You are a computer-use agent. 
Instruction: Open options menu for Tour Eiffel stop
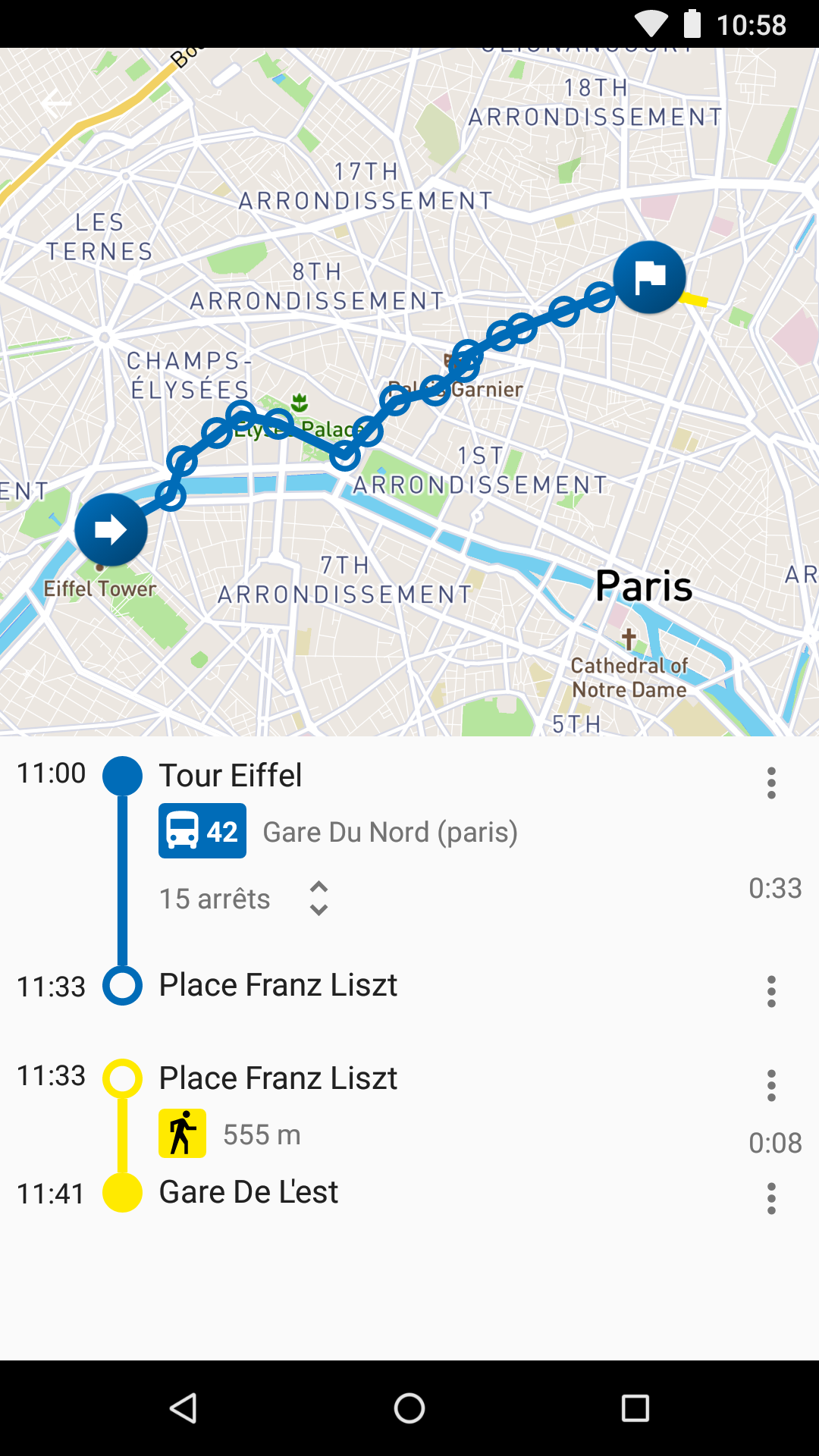tap(771, 783)
